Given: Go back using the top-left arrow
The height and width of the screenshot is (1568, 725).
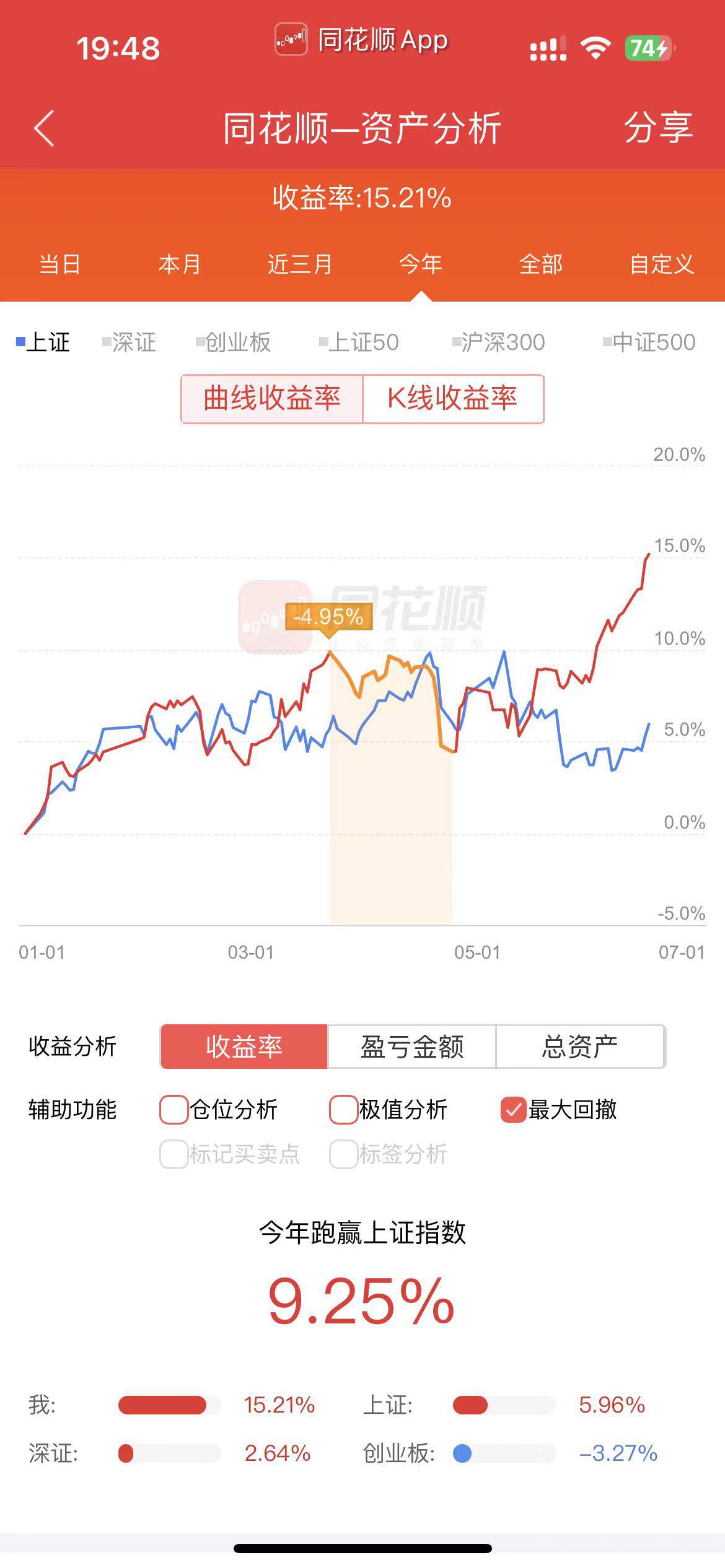Looking at the screenshot, I should 44,128.
